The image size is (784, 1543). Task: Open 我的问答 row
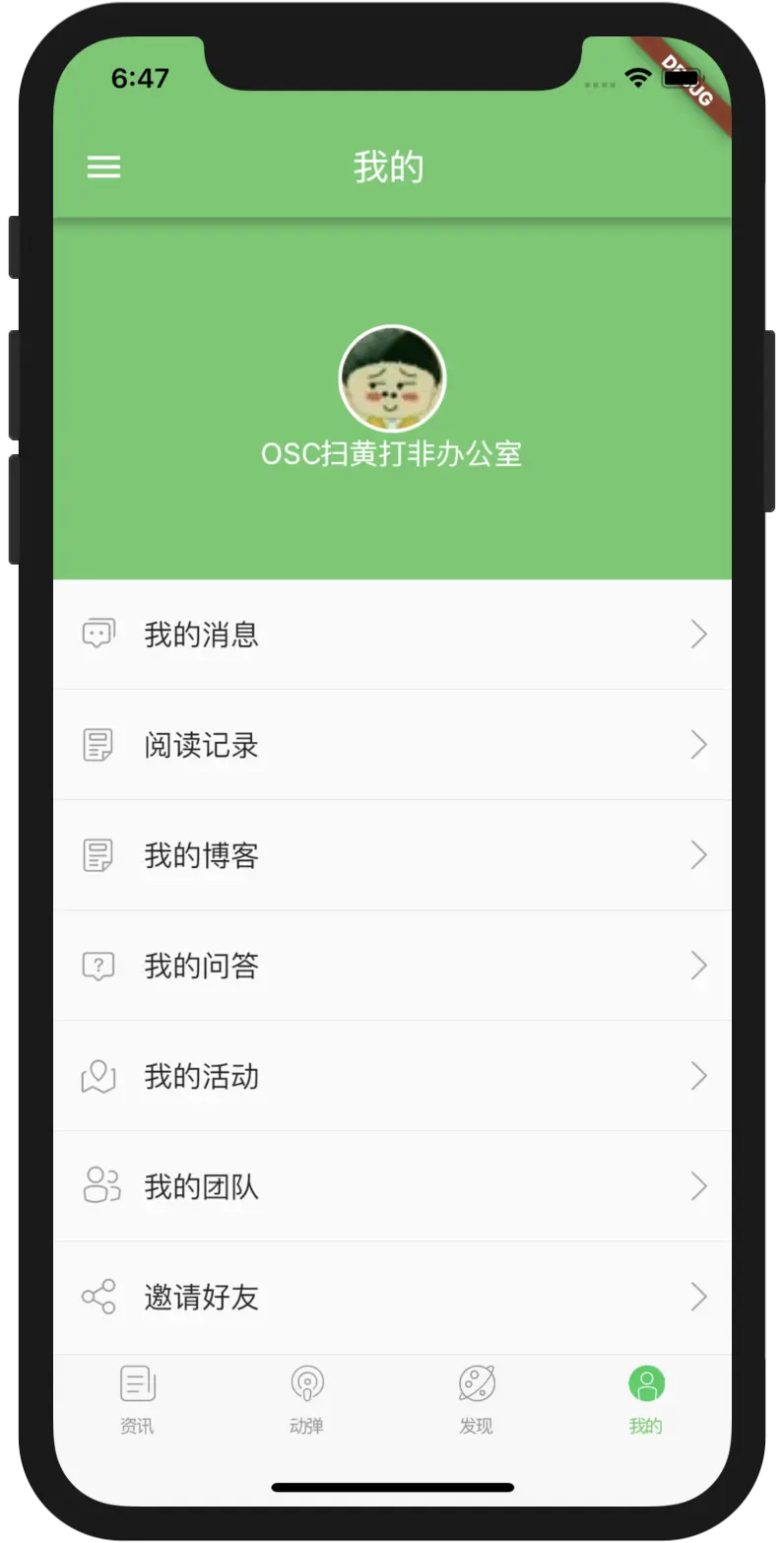point(392,966)
